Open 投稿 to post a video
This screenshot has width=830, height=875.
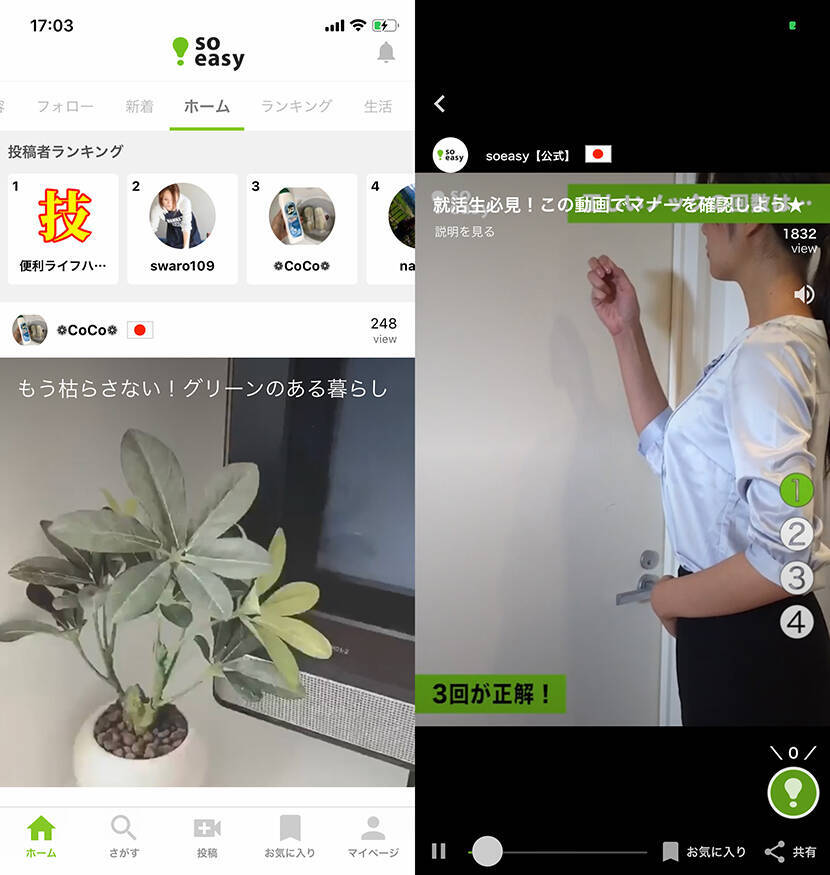207,837
